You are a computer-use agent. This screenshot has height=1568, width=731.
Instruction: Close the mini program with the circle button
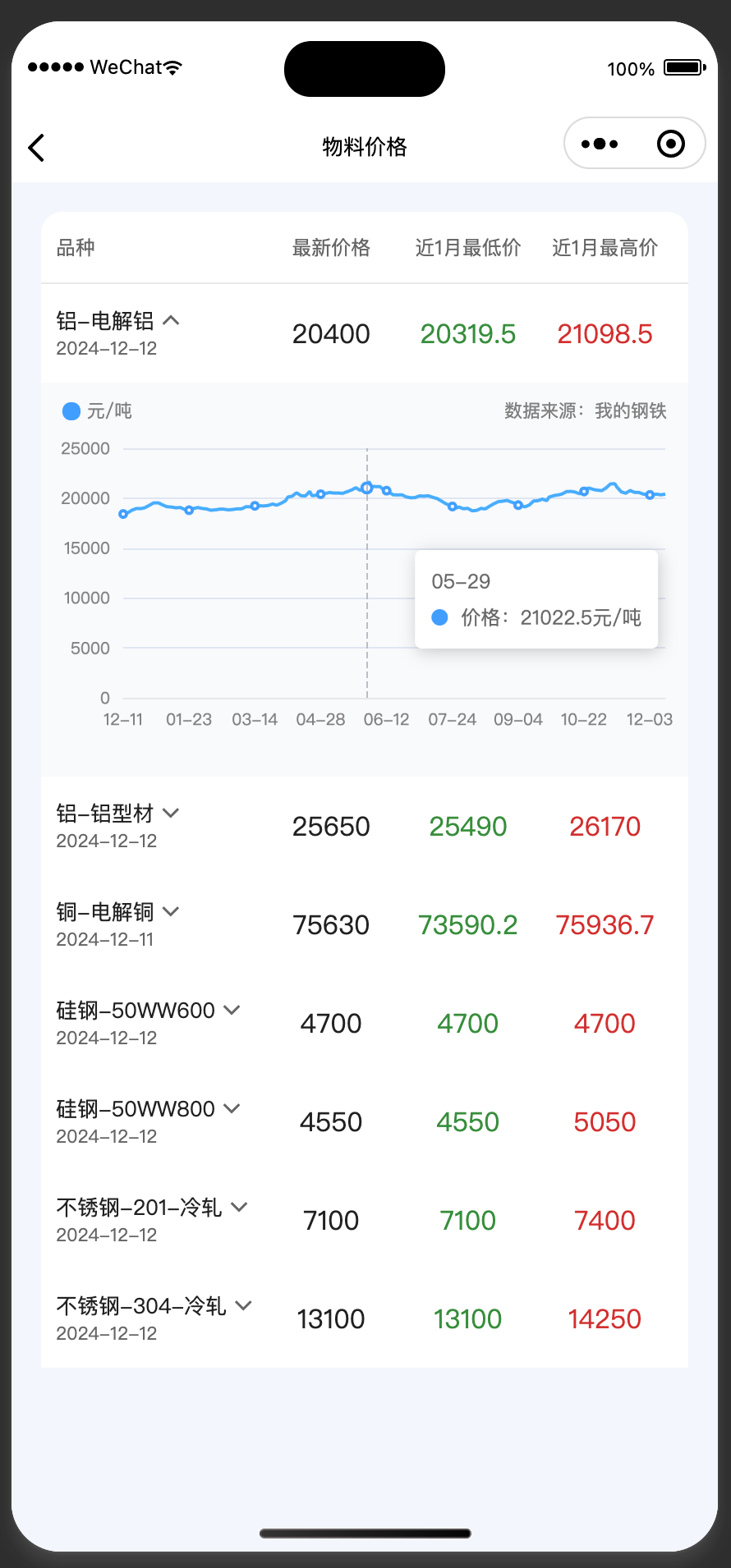tap(670, 144)
